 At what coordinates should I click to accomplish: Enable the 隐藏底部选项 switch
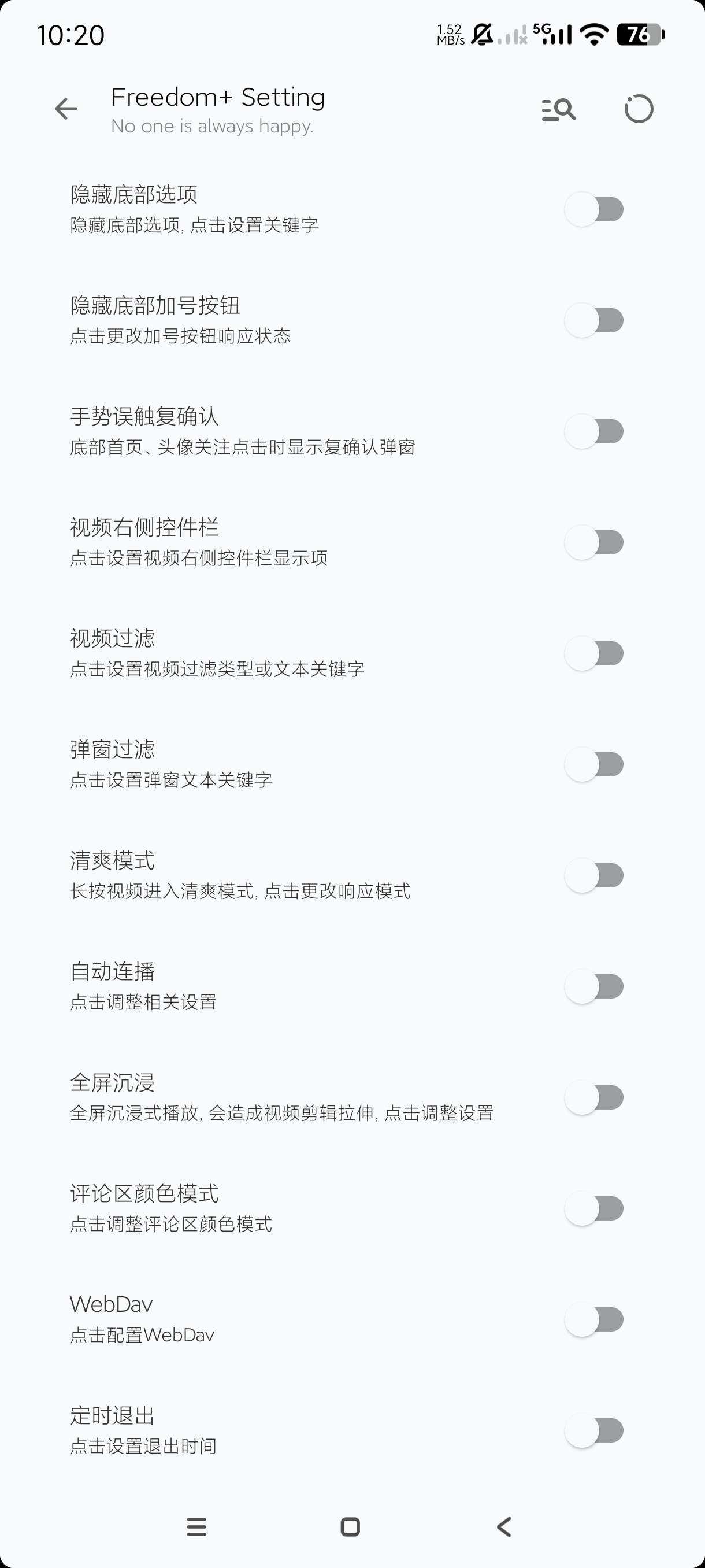click(594, 209)
